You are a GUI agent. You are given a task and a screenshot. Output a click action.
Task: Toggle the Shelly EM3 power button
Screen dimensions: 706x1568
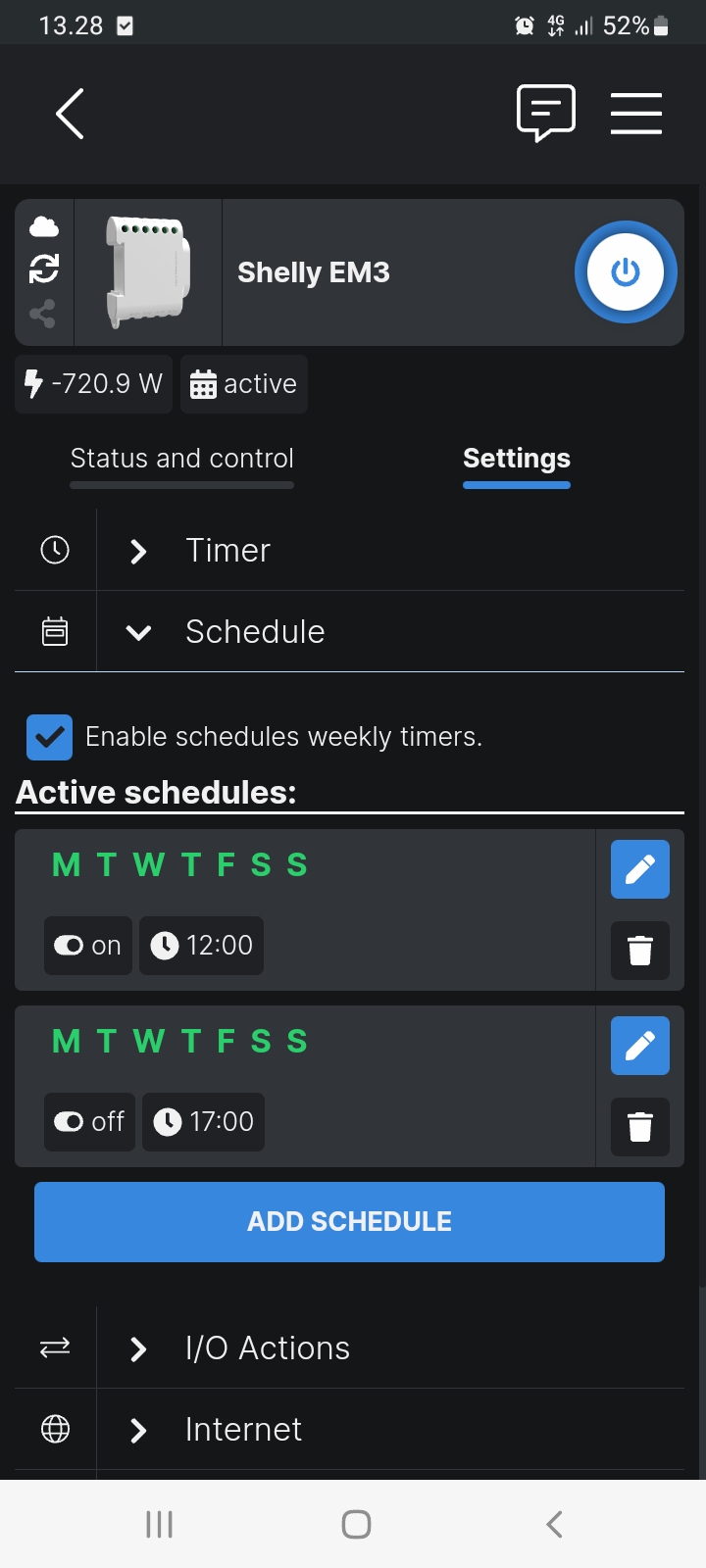click(626, 272)
